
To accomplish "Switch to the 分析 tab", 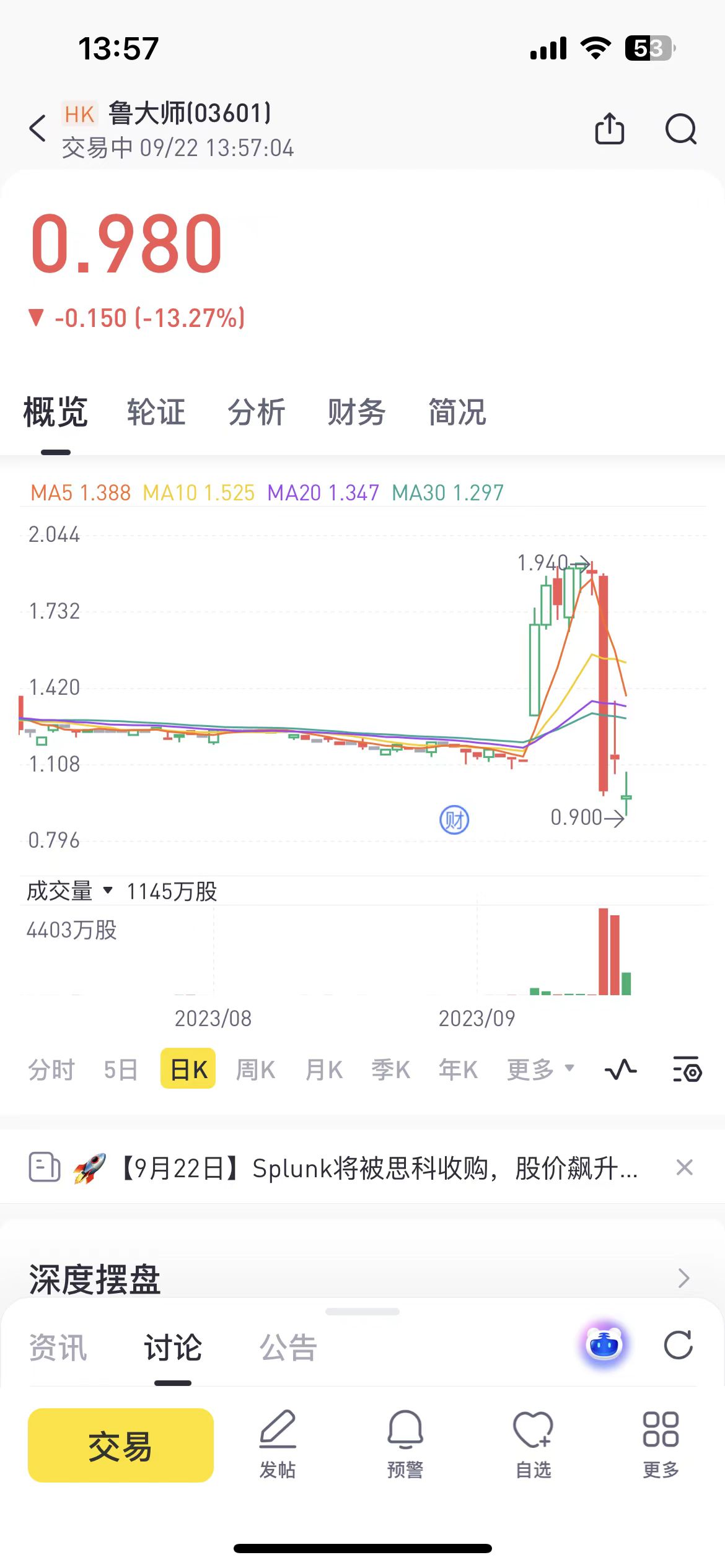I will pyautogui.click(x=257, y=412).
